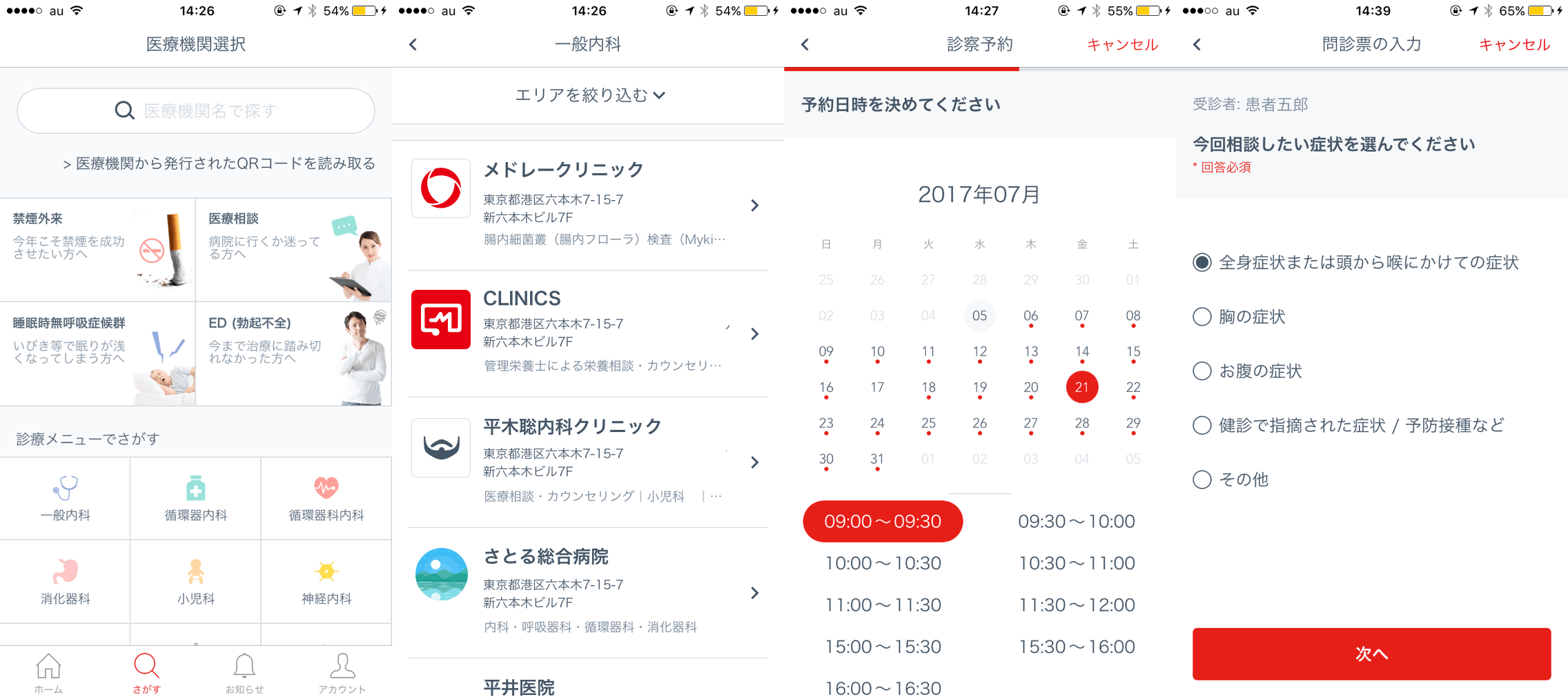The width and height of the screenshot is (1568, 697).
Task: Select the 一般内科 menu item
Action: [65, 499]
